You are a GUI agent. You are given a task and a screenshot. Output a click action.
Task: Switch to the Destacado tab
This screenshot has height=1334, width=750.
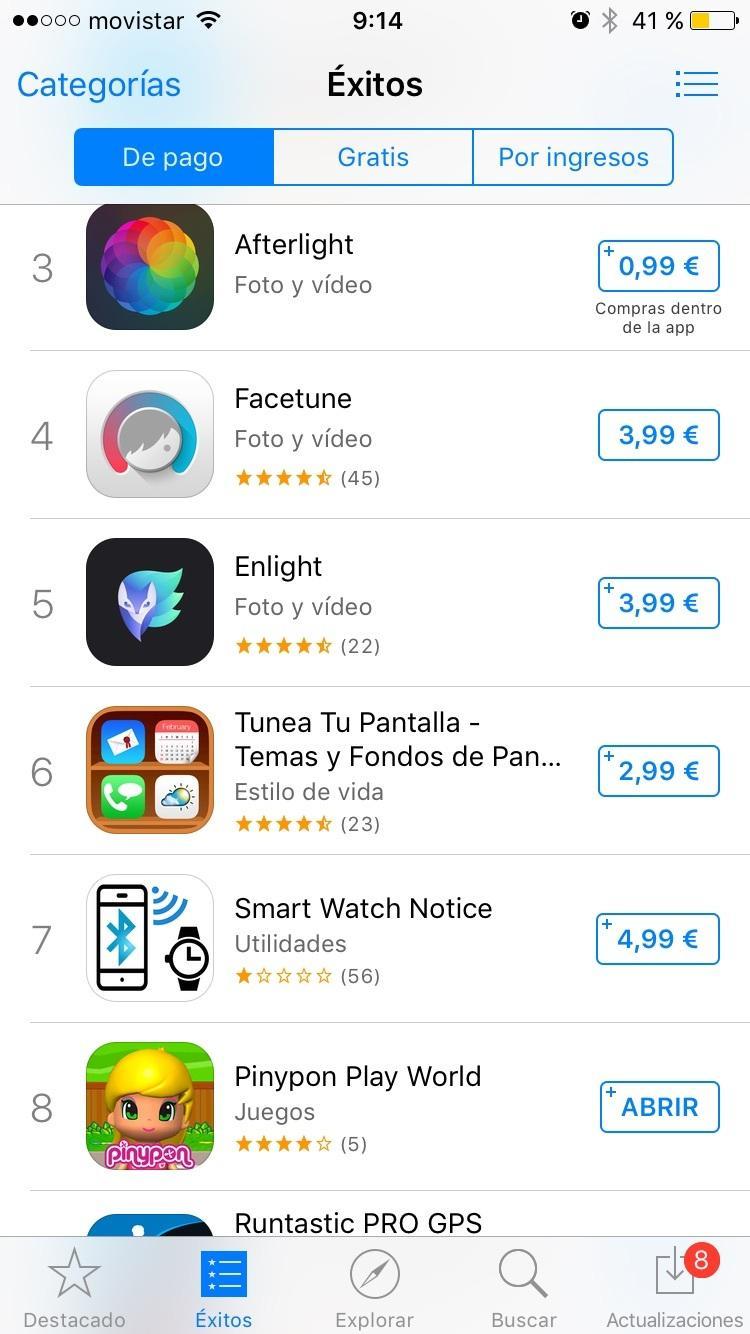(74, 1288)
